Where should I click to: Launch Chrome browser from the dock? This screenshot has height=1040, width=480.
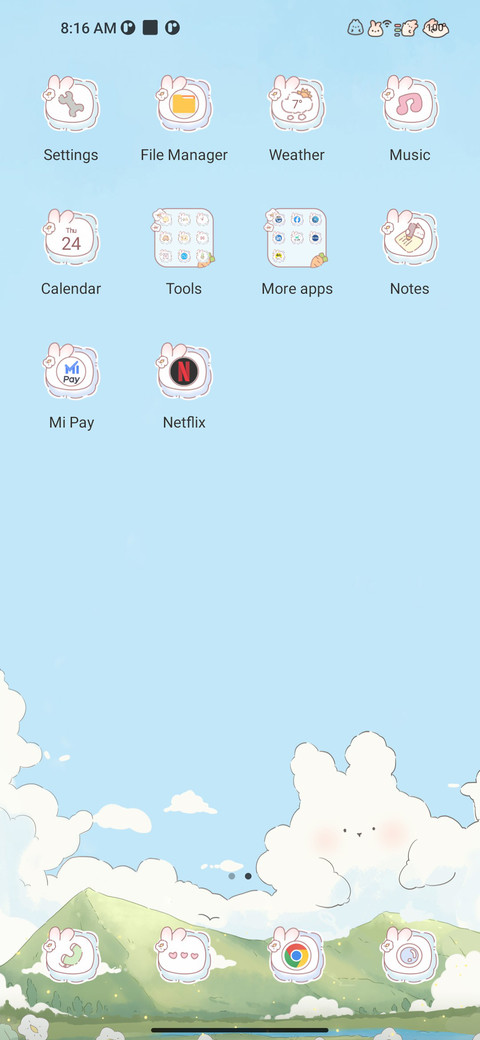pyautogui.click(x=296, y=954)
